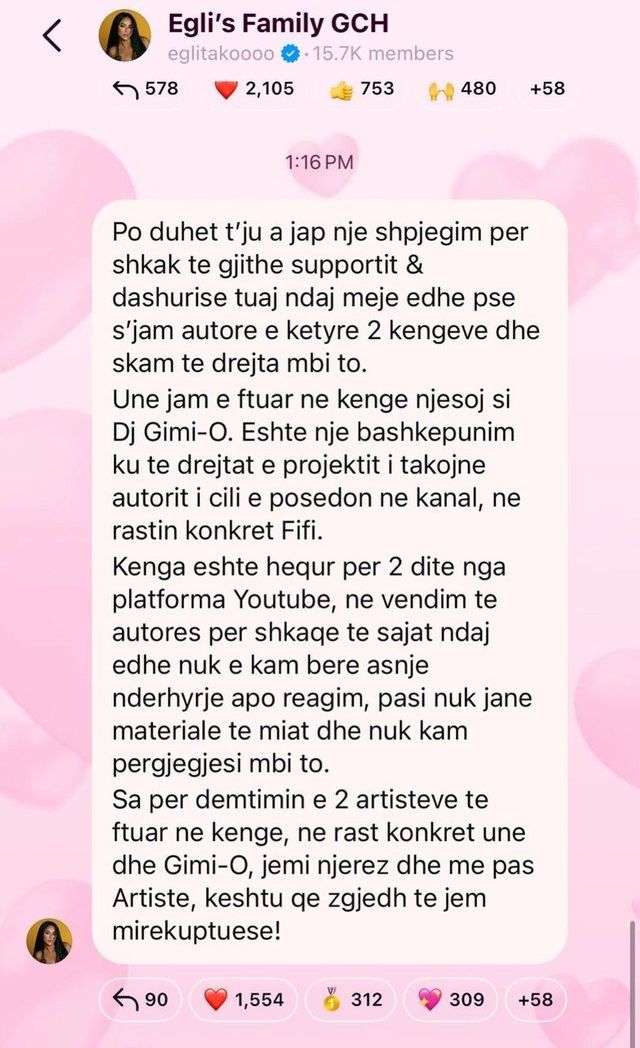Expand the top +58 reactions chip
This screenshot has height=1048, width=640.
(547, 88)
